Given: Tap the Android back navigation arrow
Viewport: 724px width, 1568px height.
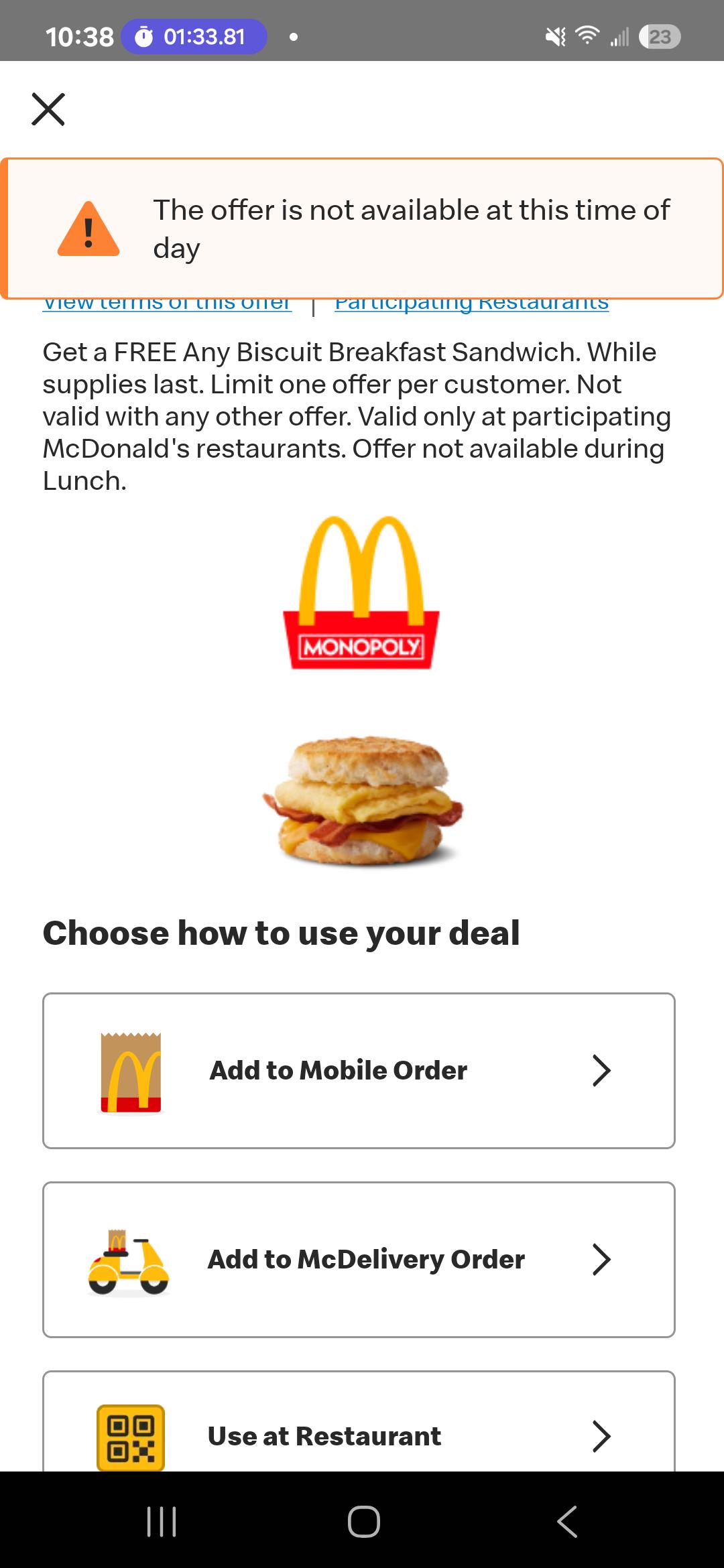Looking at the screenshot, I should 566,1520.
